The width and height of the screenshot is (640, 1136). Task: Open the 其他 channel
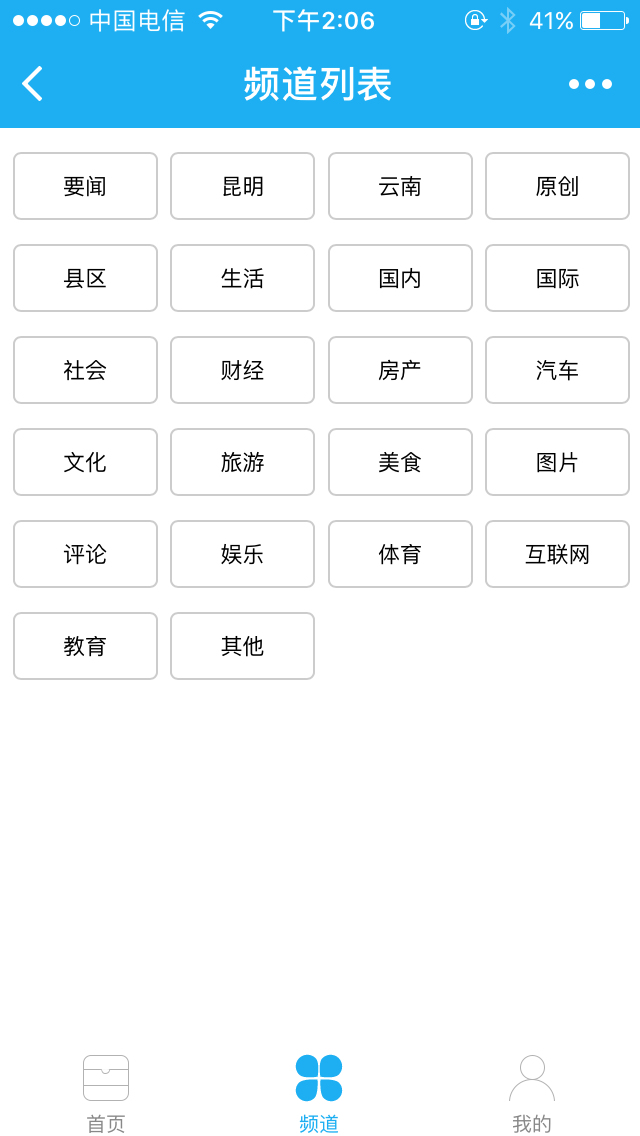coord(242,646)
